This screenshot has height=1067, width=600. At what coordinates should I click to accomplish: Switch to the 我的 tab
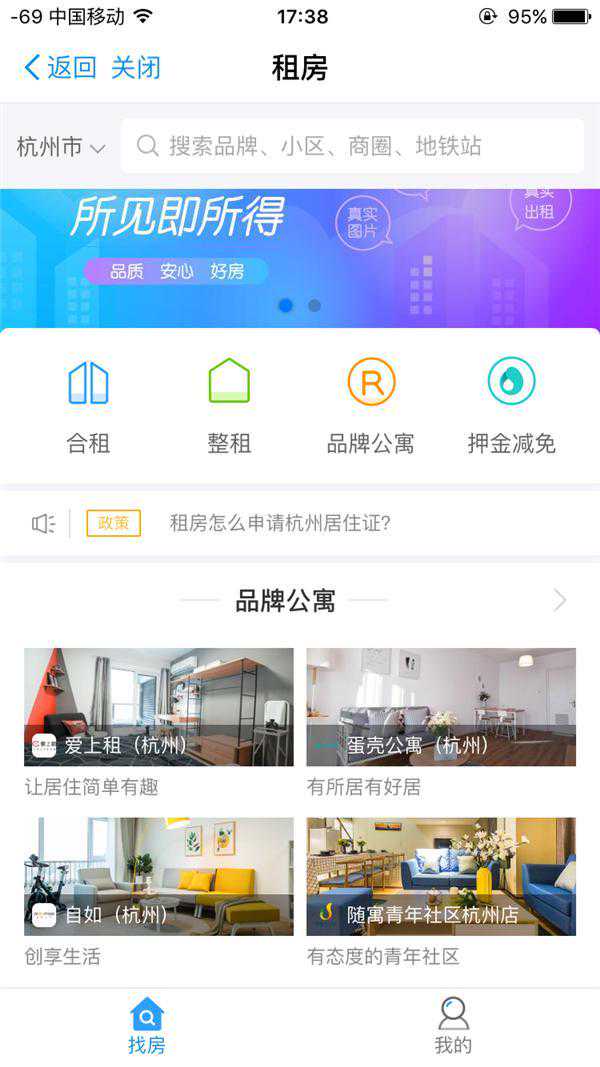[x=453, y=1025]
